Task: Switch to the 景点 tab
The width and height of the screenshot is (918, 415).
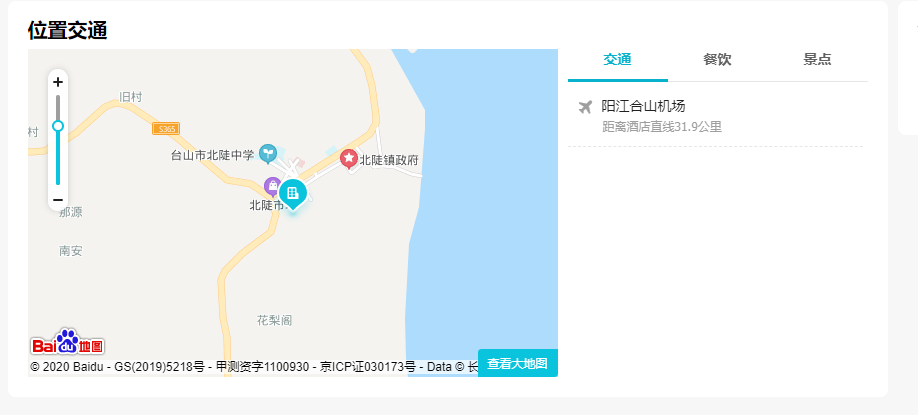Action: (817, 60)
